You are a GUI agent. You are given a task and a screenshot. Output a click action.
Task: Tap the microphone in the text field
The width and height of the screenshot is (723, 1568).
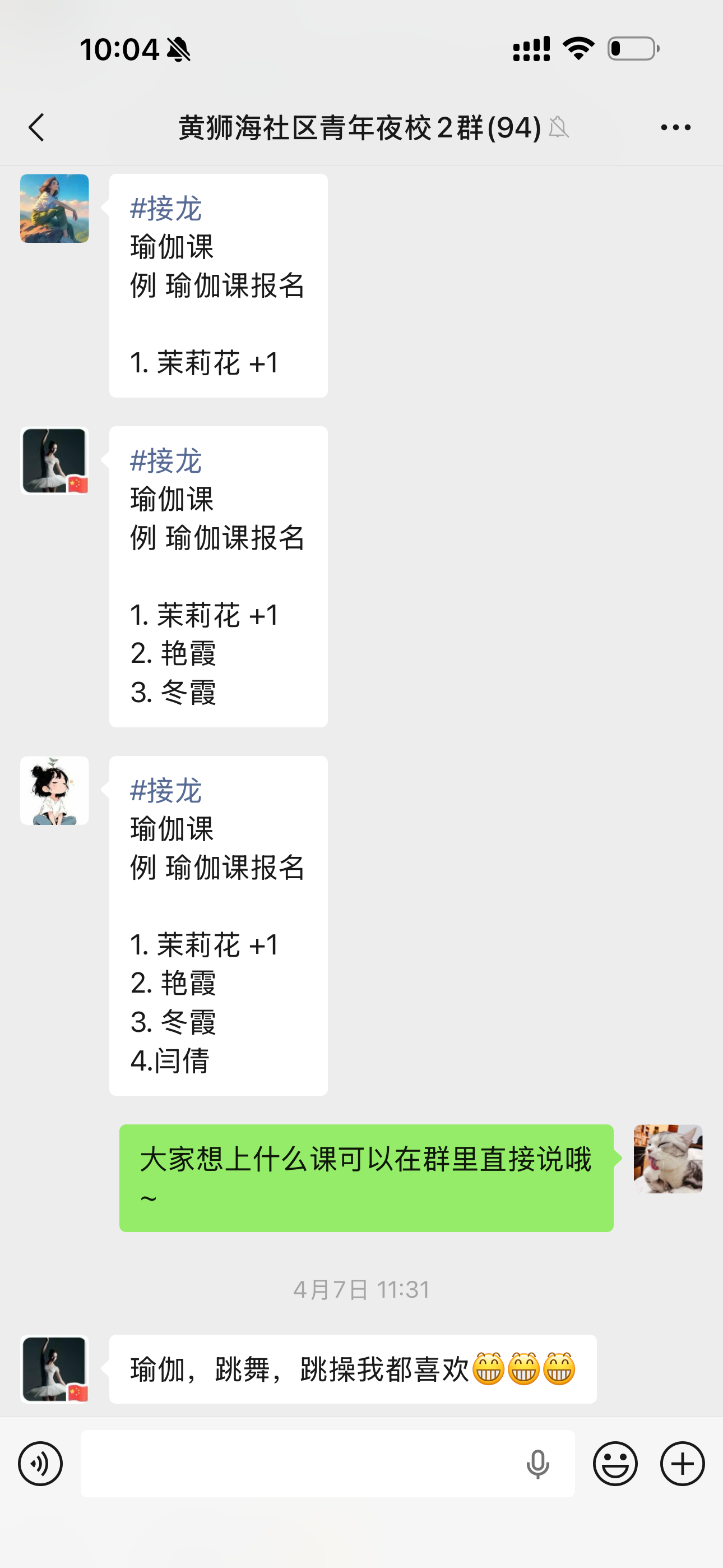[x=537, y=1464]
